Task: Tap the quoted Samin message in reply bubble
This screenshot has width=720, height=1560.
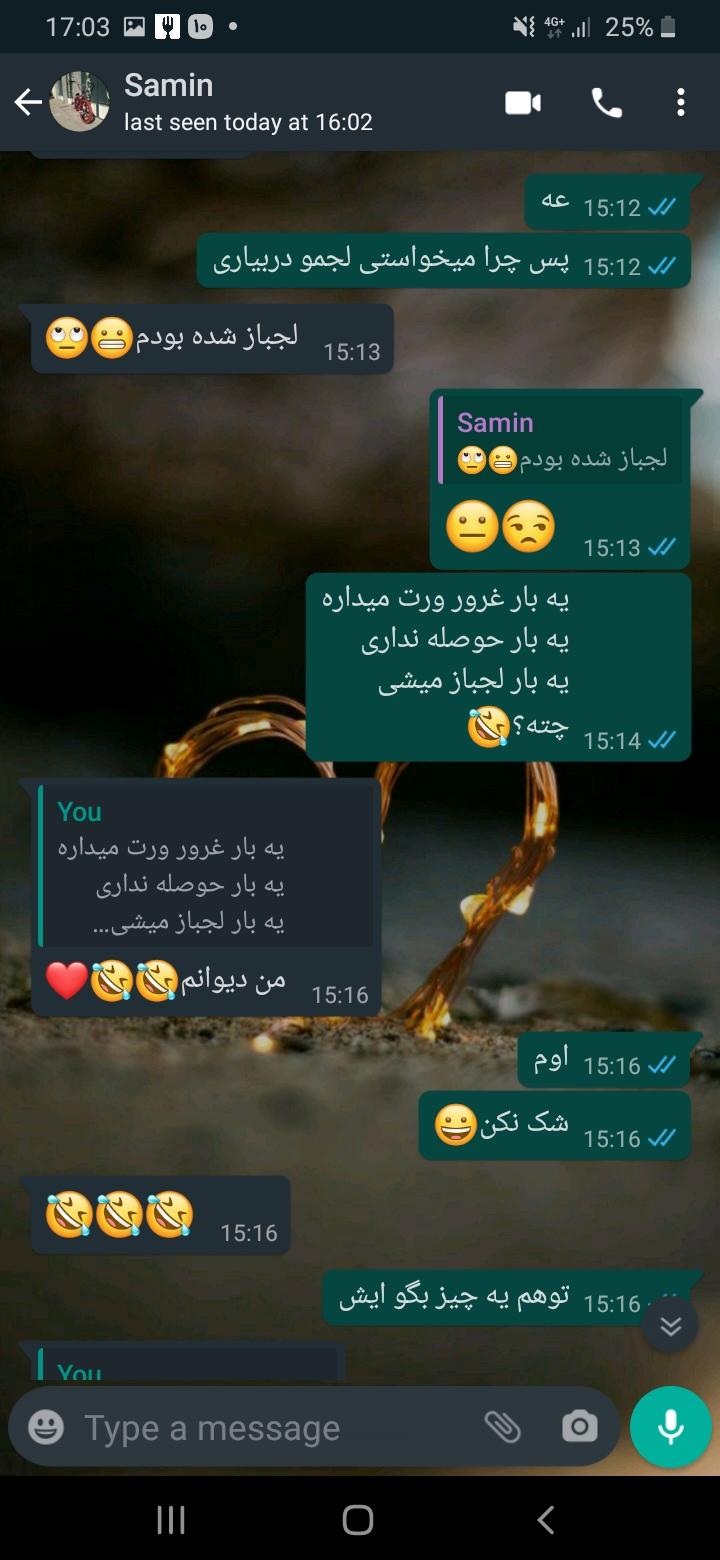Action: [561, 441]
